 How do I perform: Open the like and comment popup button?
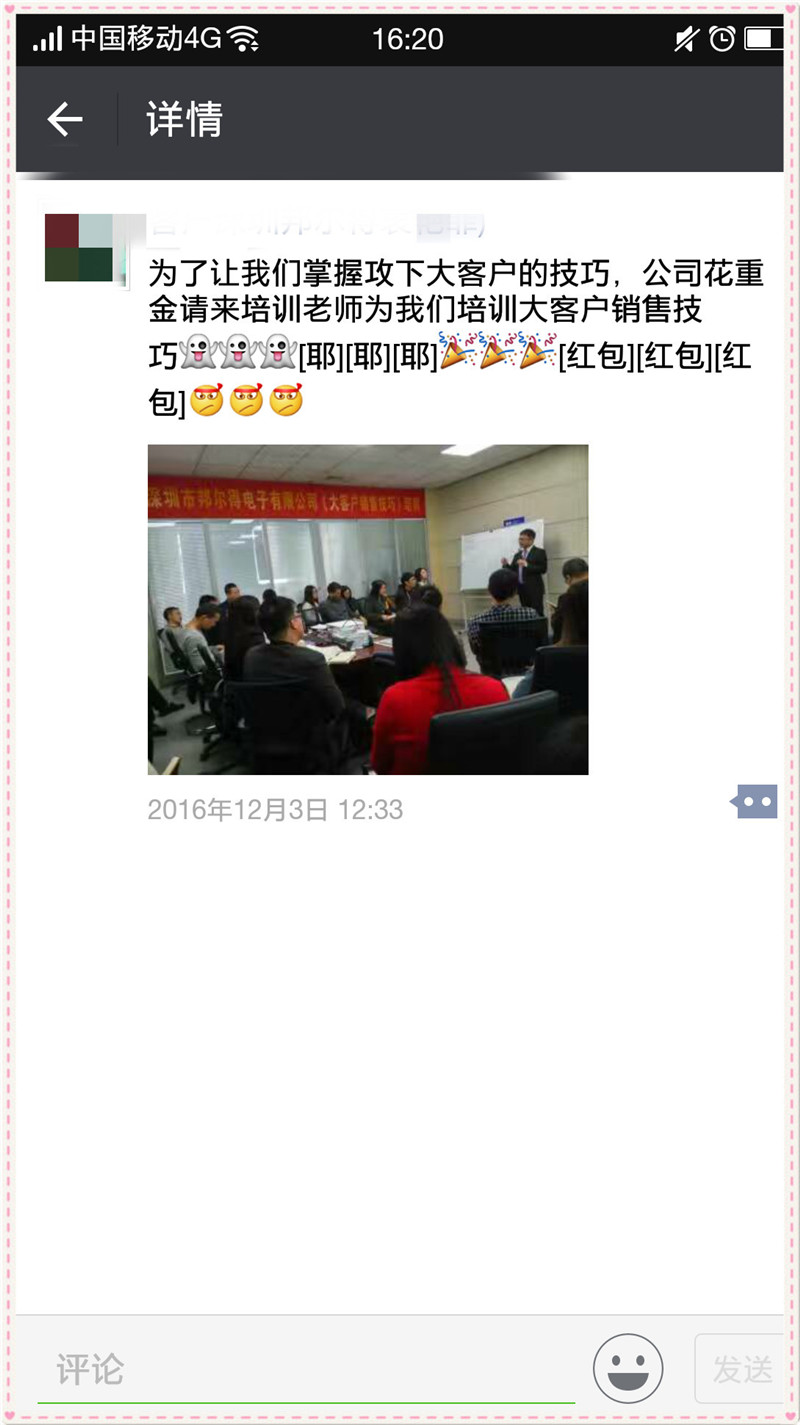(x=755, y=801)
